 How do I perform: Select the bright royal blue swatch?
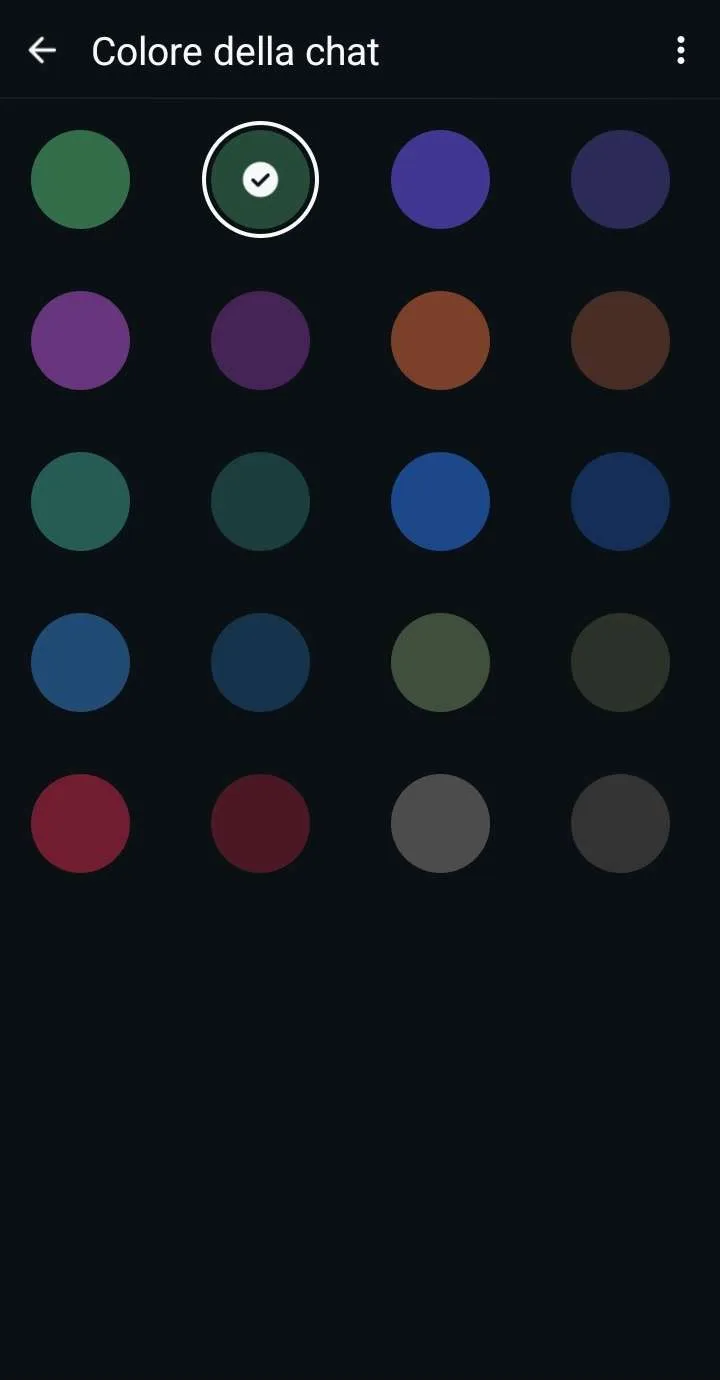440,502
